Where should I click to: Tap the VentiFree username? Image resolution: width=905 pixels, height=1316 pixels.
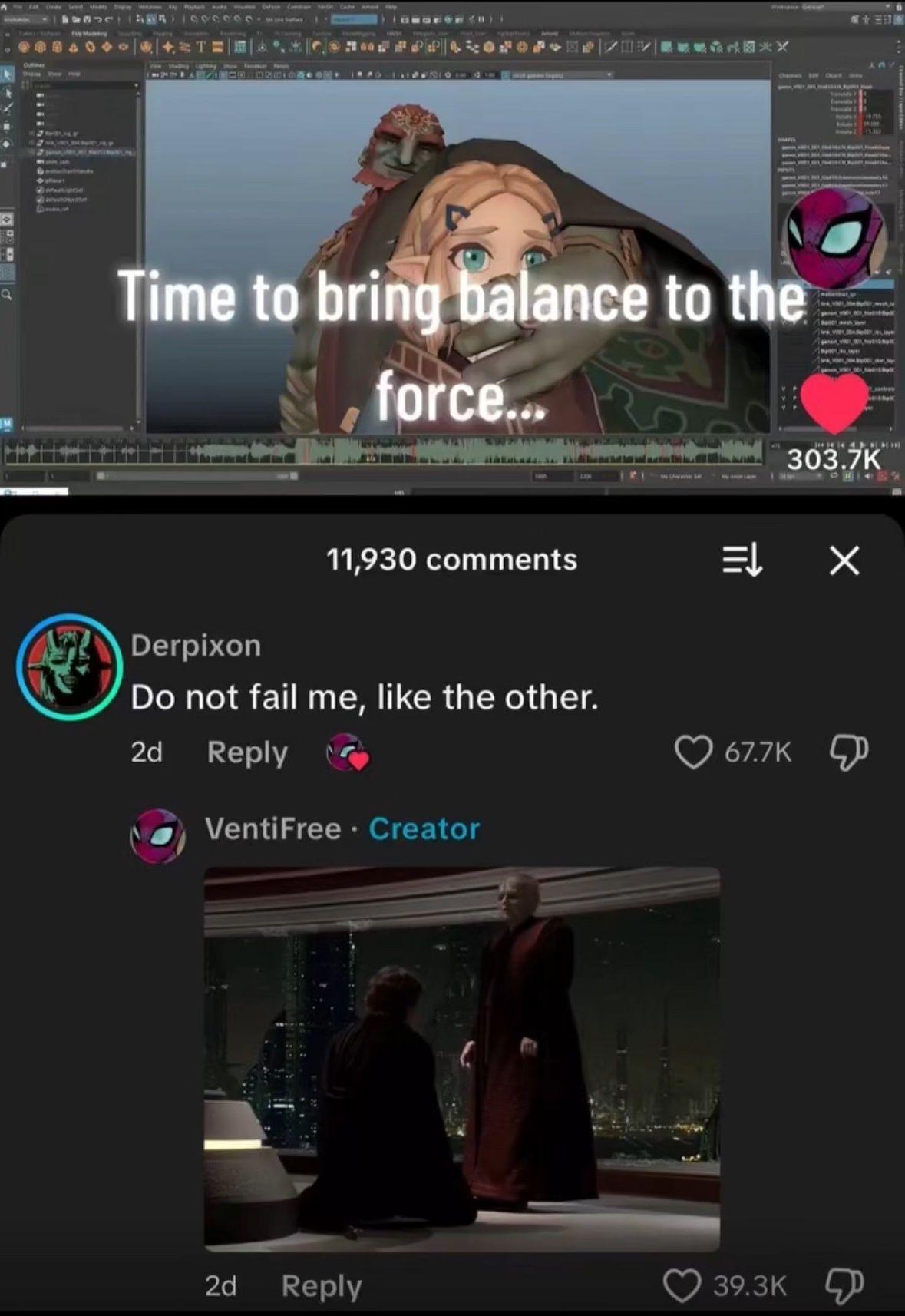pyautogui.click(x=273, y=829)
